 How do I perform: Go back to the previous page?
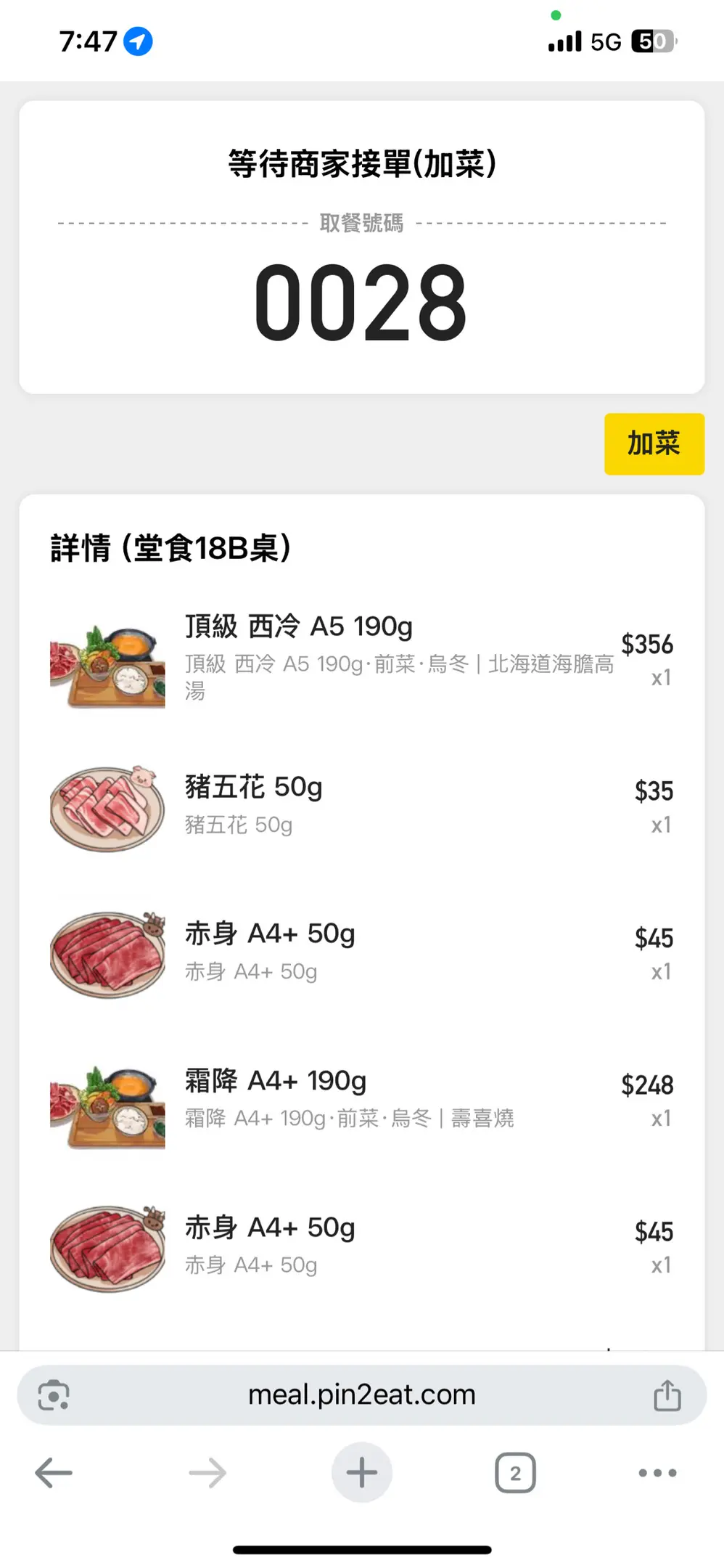tap(54, 1473)
